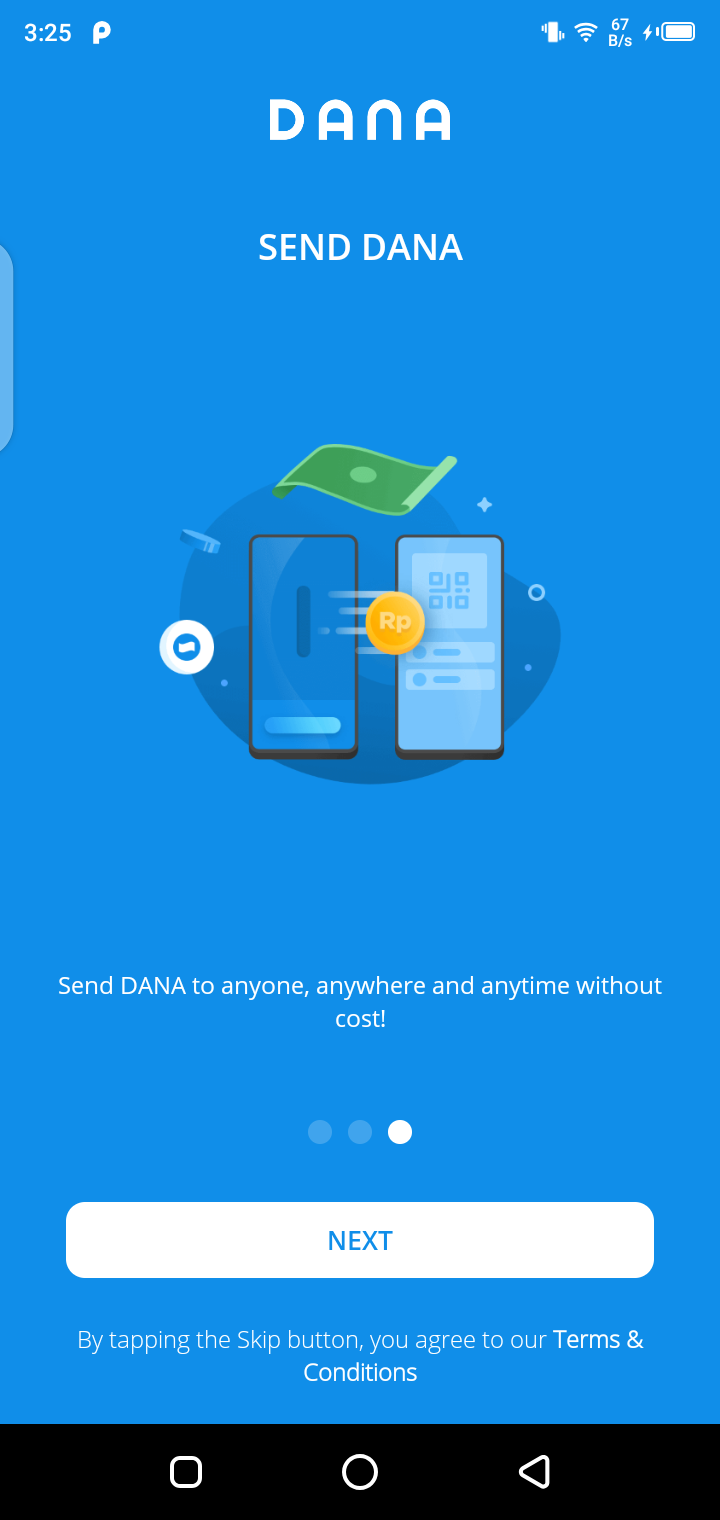Select the second page indicator dot
The image size is (720, 1520).
pos(360,1132)
